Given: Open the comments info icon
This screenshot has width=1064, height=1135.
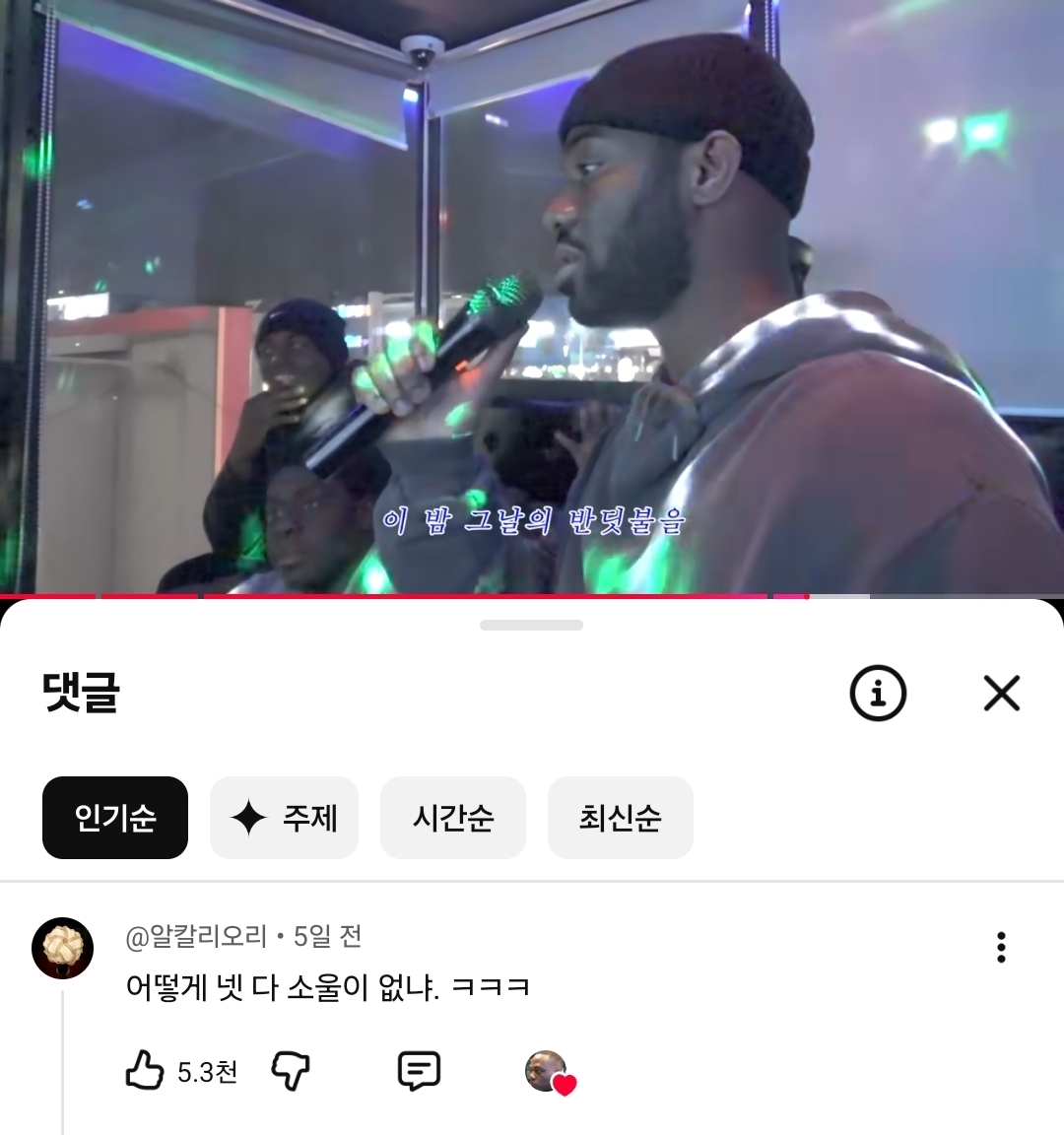Looking at the screenshot, I should [x=877, y=693].
